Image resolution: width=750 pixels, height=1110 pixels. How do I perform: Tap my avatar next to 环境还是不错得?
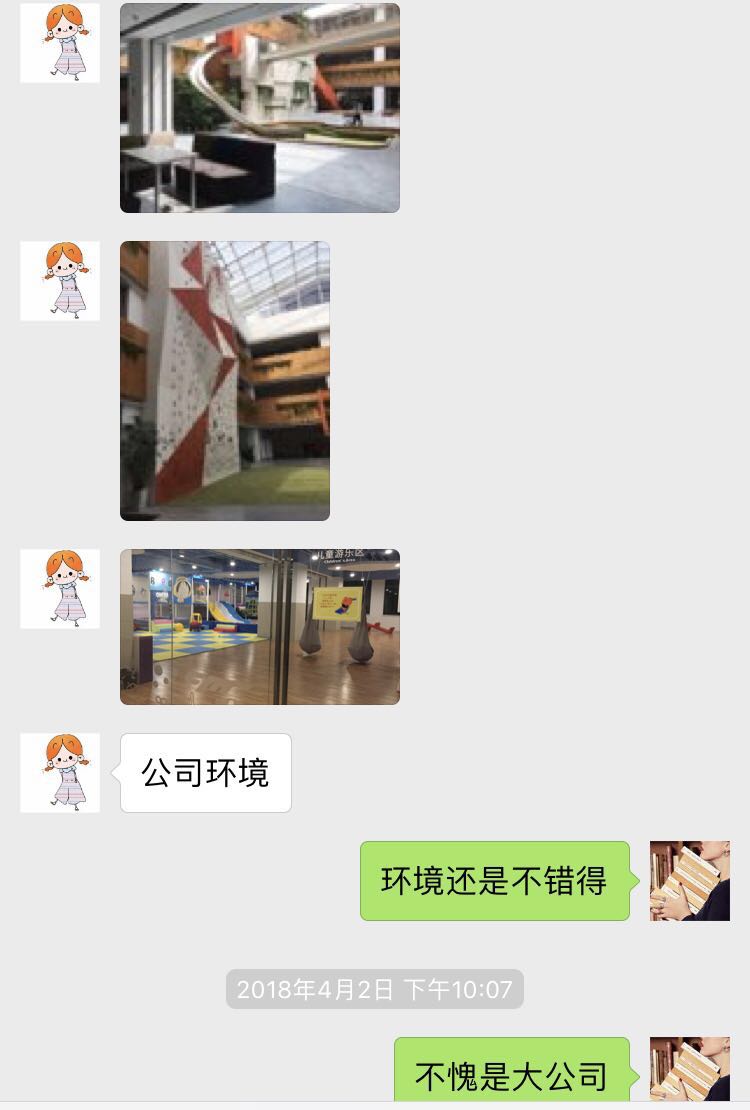pos(689,881)
